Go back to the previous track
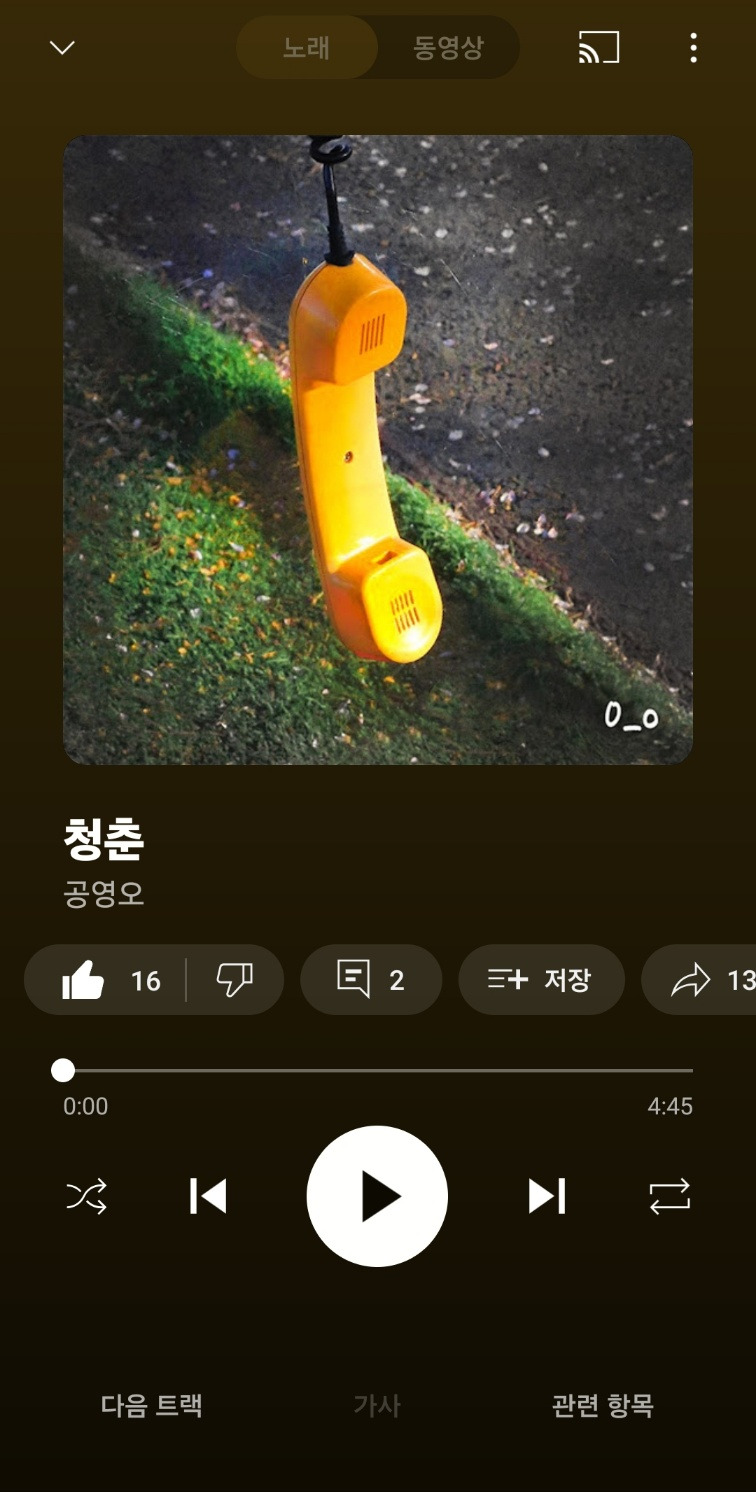Image resolution: width=756 pixels, height=1492 pixels. [x=207, y=1197]
